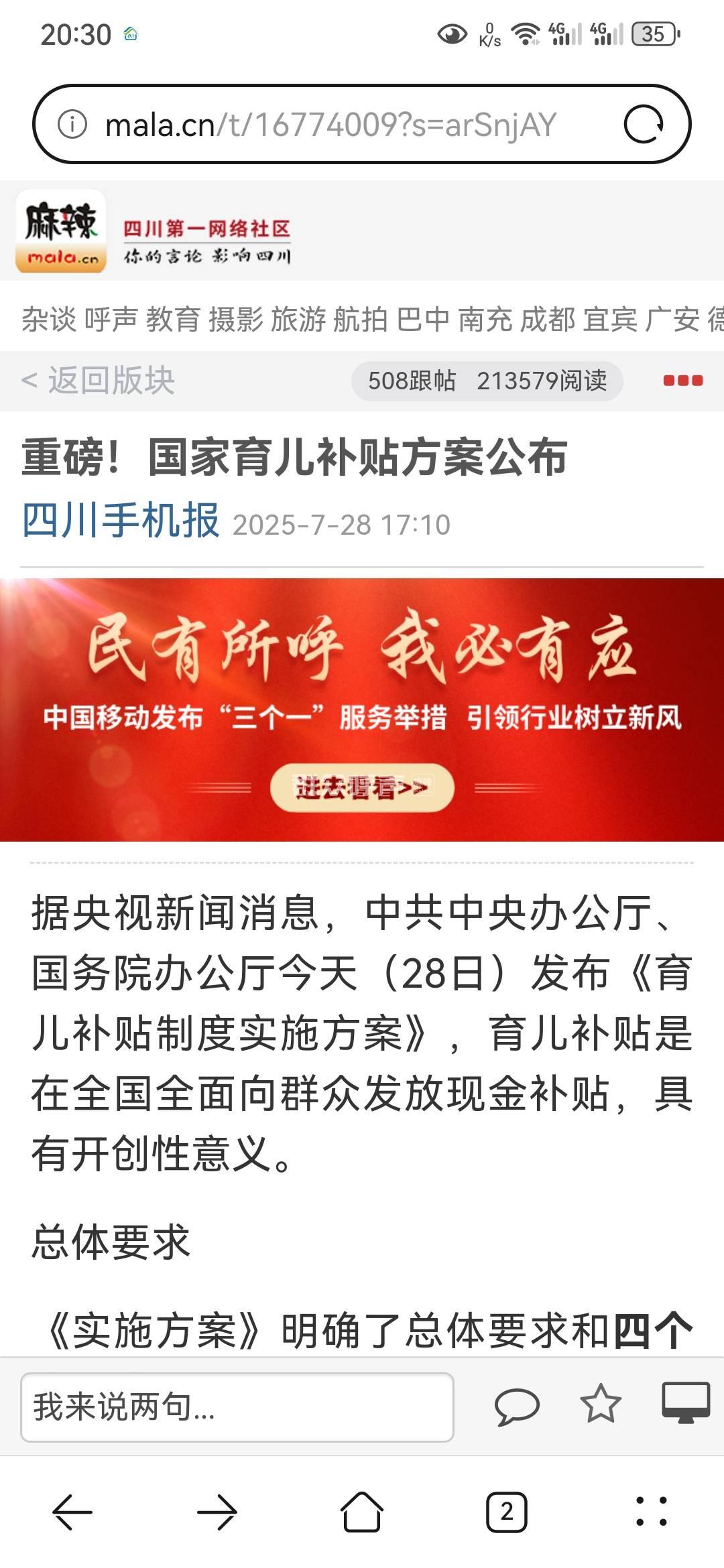
Task: Switch to the 呼声 section
Action: coord(111,319)
